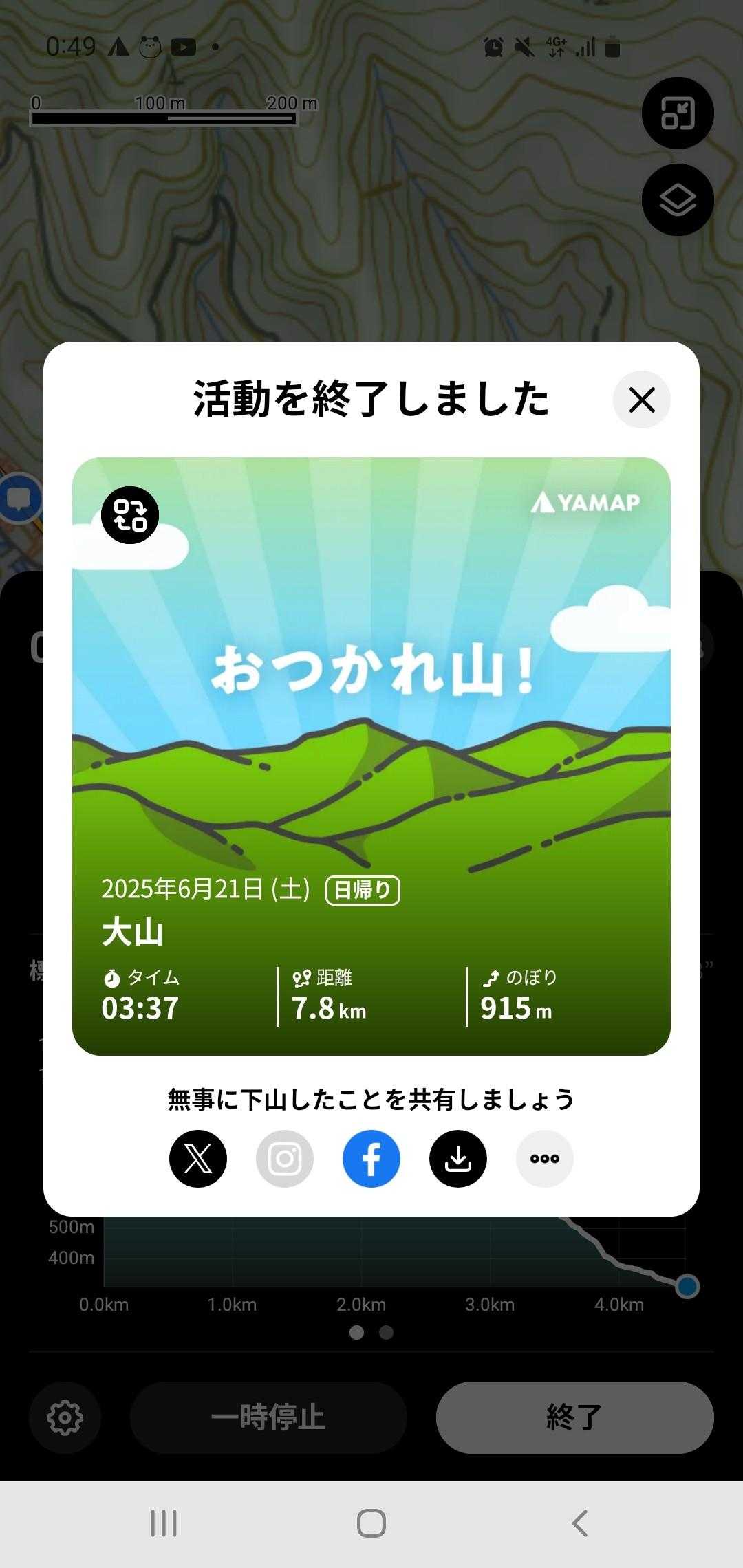Image resolution: width=743 pixels, height=1568 pixels.
Task: Download the share card image
Action: tap(458, 1159)
